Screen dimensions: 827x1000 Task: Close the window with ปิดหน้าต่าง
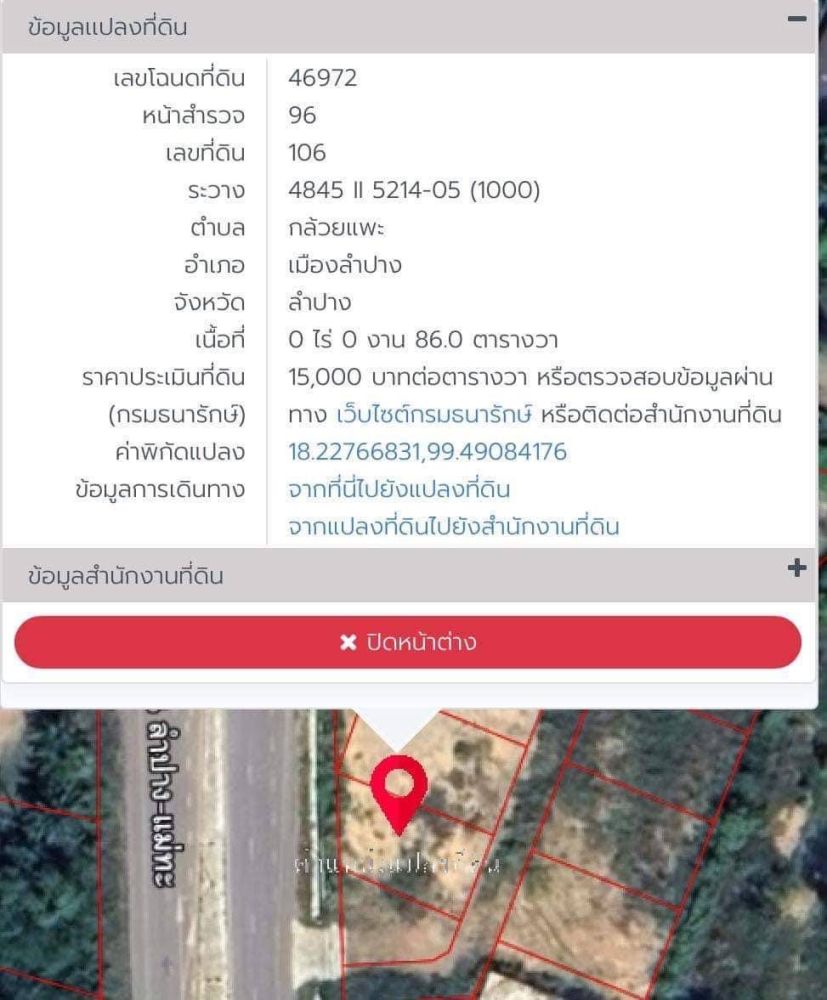(x=408, y=642)
